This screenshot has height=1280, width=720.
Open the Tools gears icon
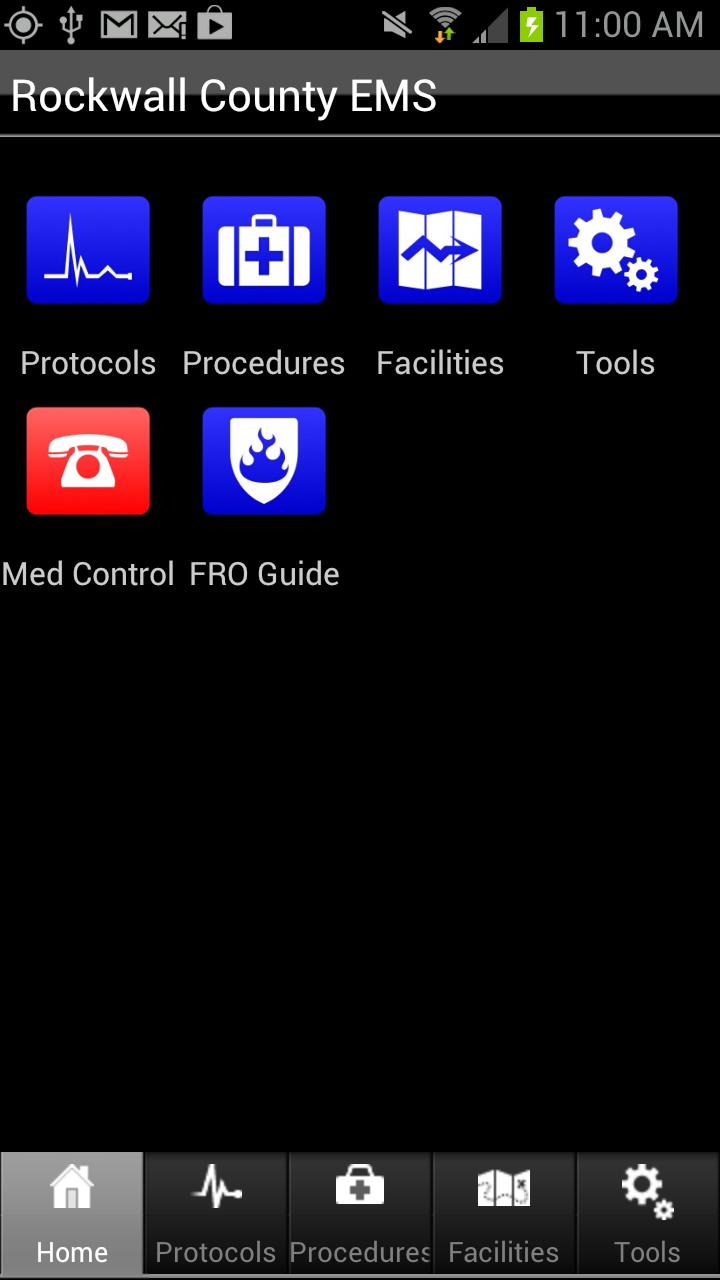click(x=616, y=249)
